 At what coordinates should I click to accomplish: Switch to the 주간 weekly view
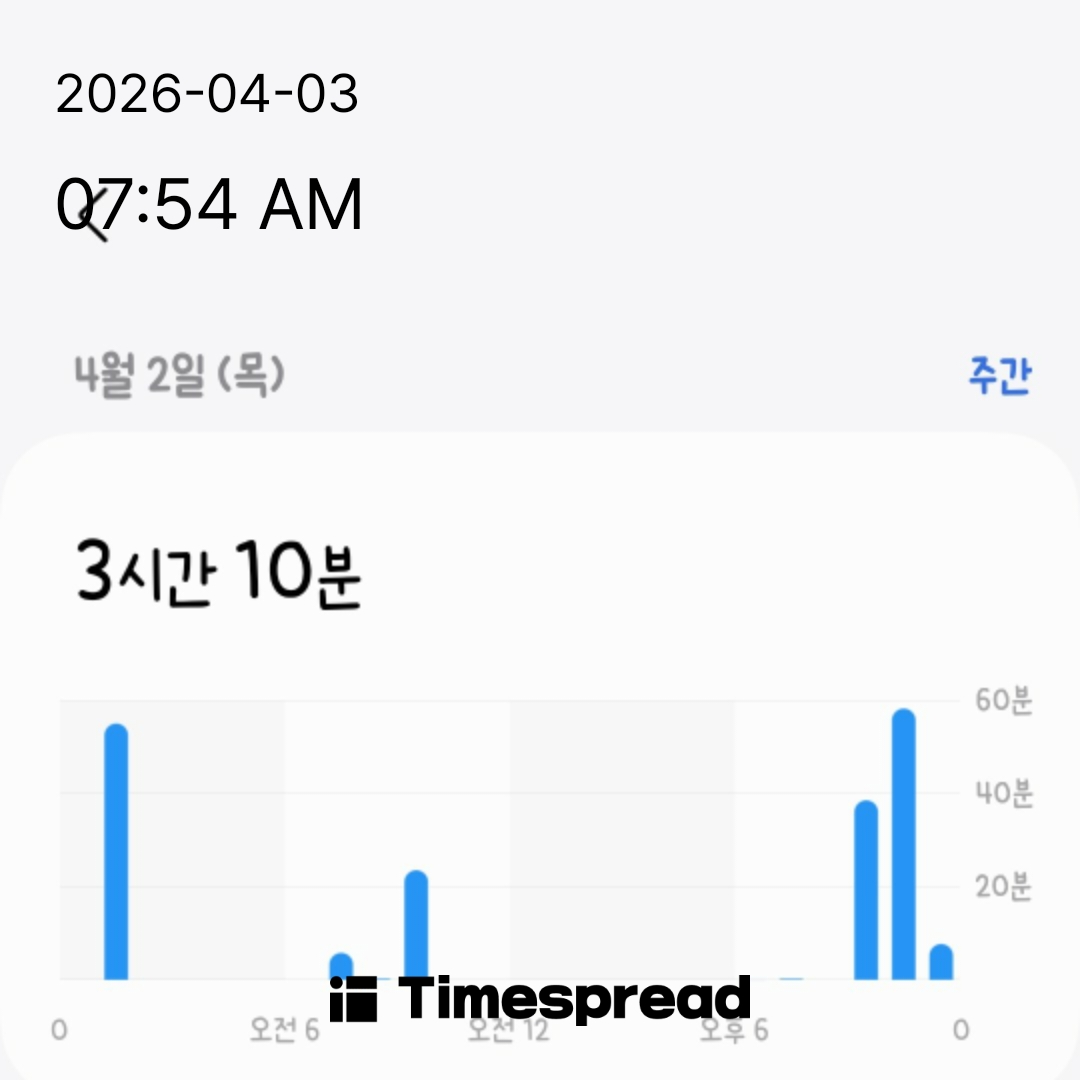998,377
